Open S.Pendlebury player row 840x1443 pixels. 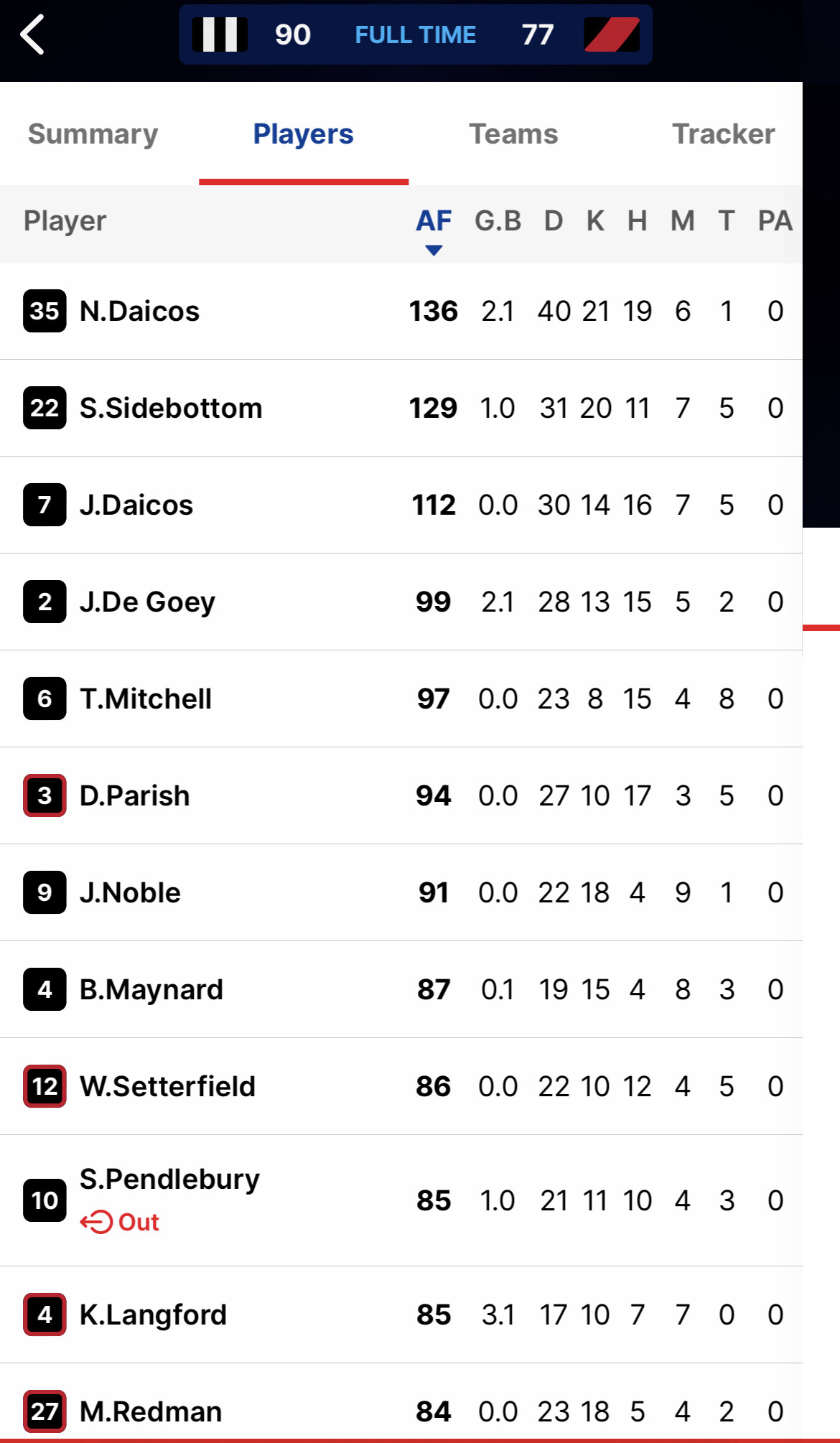click(401, 1201)
